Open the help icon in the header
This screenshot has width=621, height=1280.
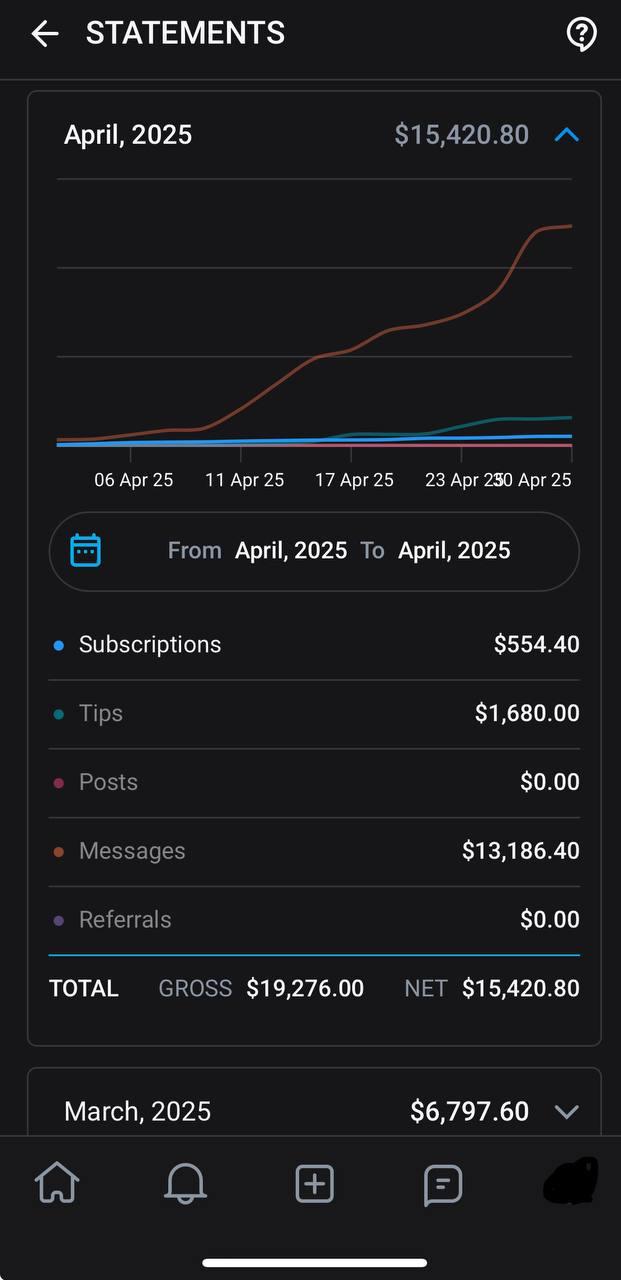coord(581,34)
